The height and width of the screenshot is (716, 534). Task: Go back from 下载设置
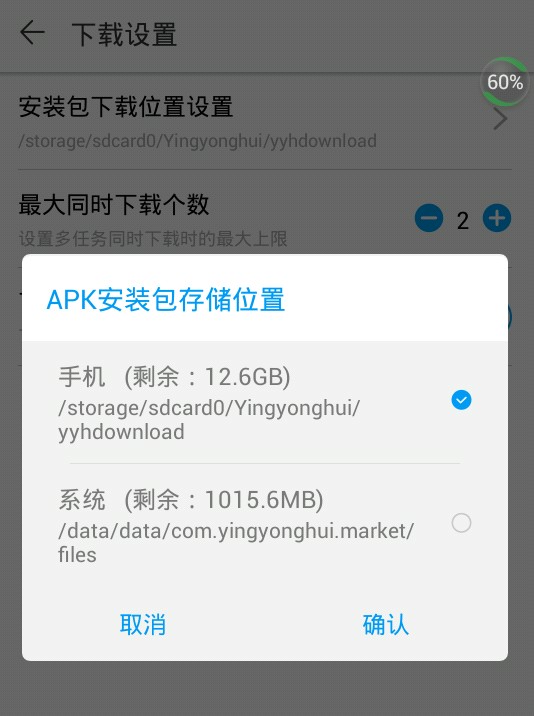(32, 33)
